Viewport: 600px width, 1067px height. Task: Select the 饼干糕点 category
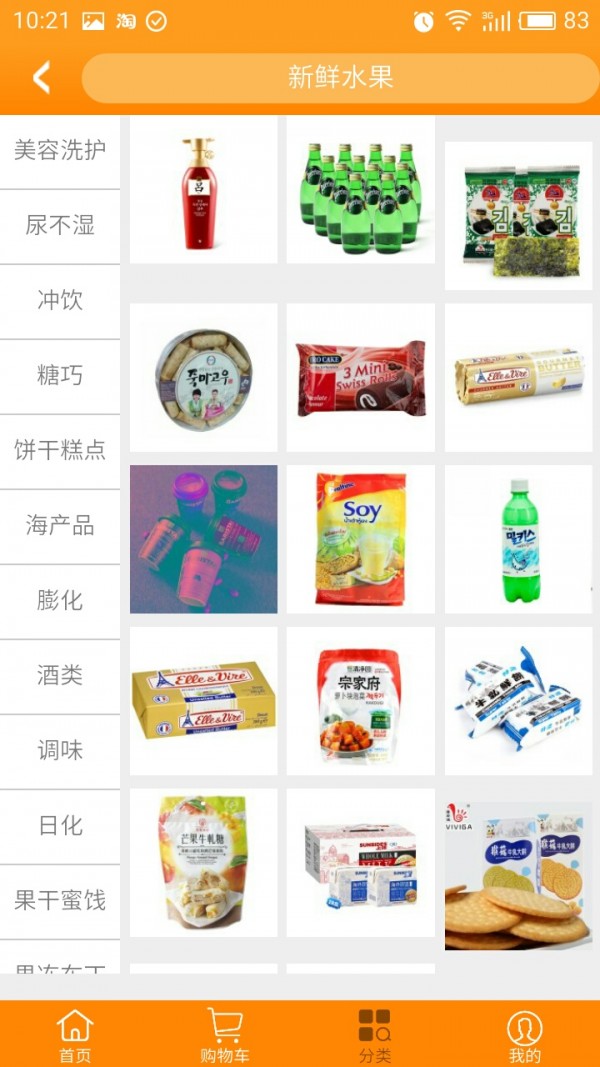pos(60,451)
